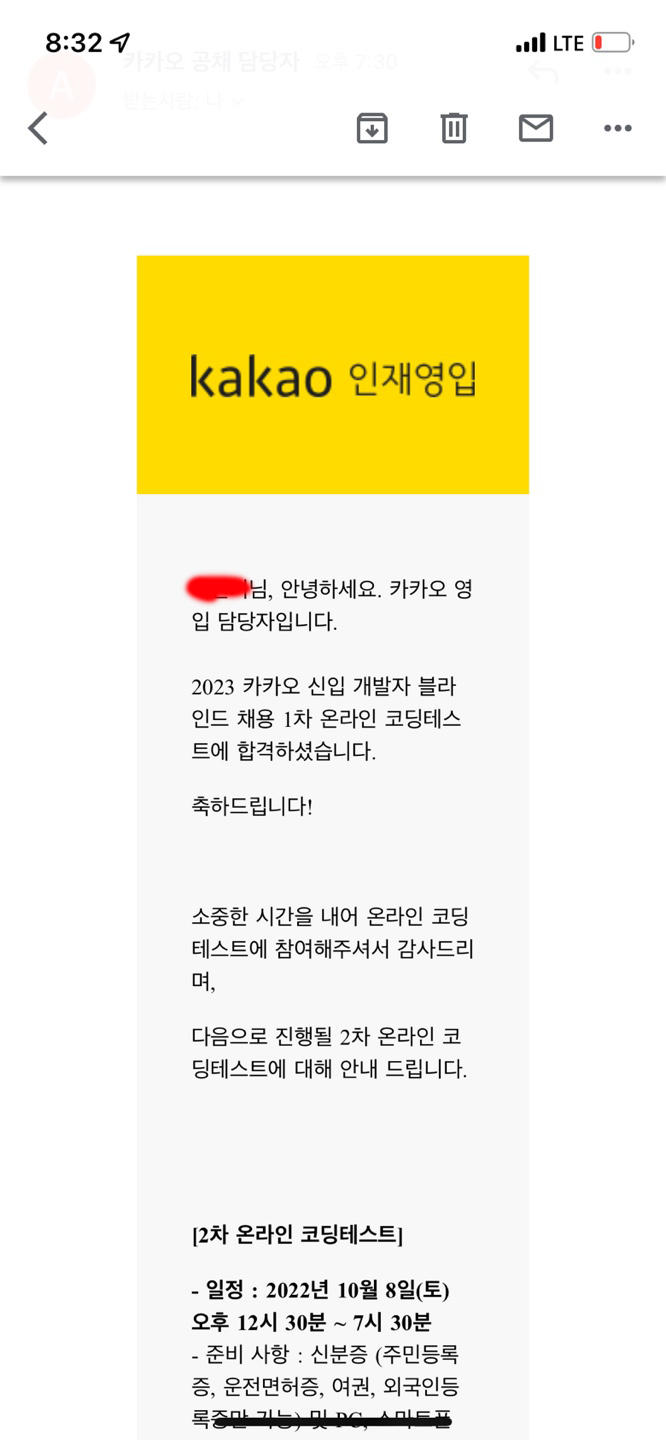Delete this email with the trash icon
Screen dimensions: 666x1440
454,128
